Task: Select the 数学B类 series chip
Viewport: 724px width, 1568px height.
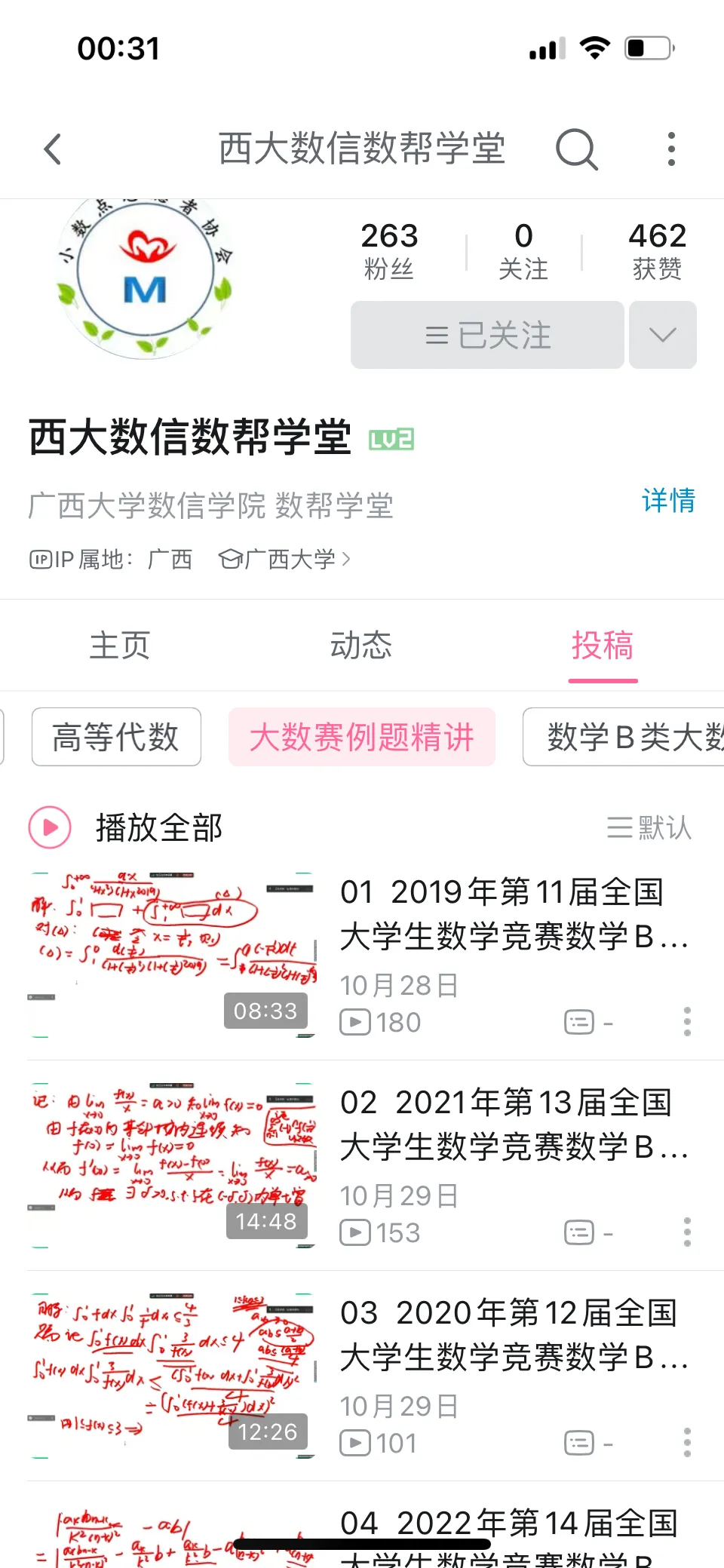Action: 626,737
